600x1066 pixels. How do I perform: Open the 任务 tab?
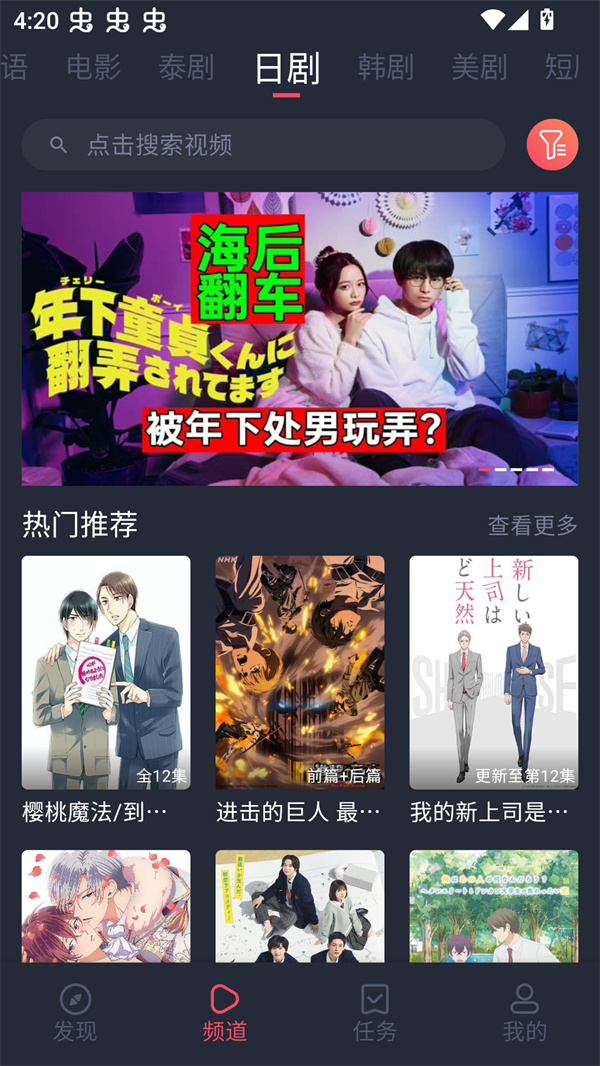click(x=375, y=1012)
